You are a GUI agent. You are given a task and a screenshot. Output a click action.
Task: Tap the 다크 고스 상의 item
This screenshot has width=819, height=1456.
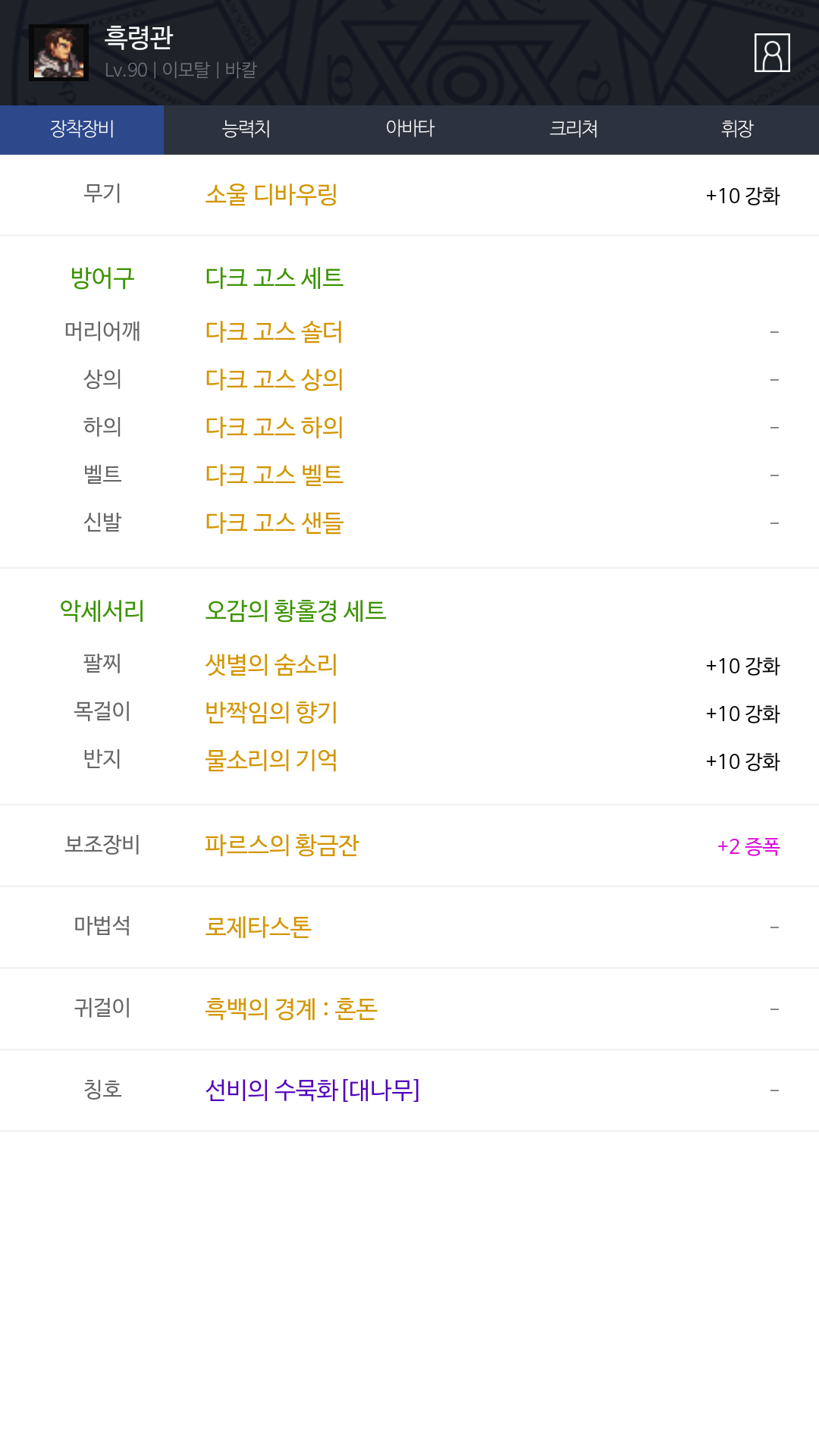[275, 379]
